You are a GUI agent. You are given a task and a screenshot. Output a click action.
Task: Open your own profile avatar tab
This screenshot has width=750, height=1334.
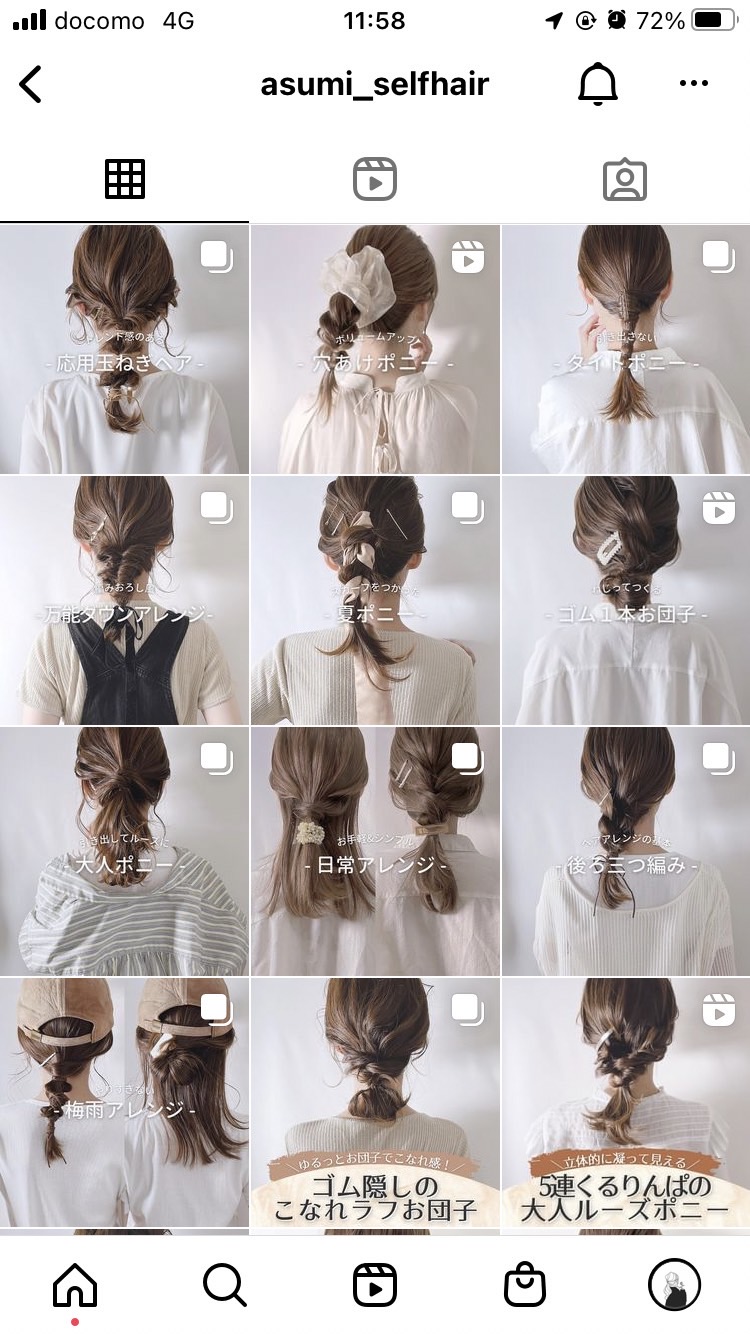point(675,1285)
